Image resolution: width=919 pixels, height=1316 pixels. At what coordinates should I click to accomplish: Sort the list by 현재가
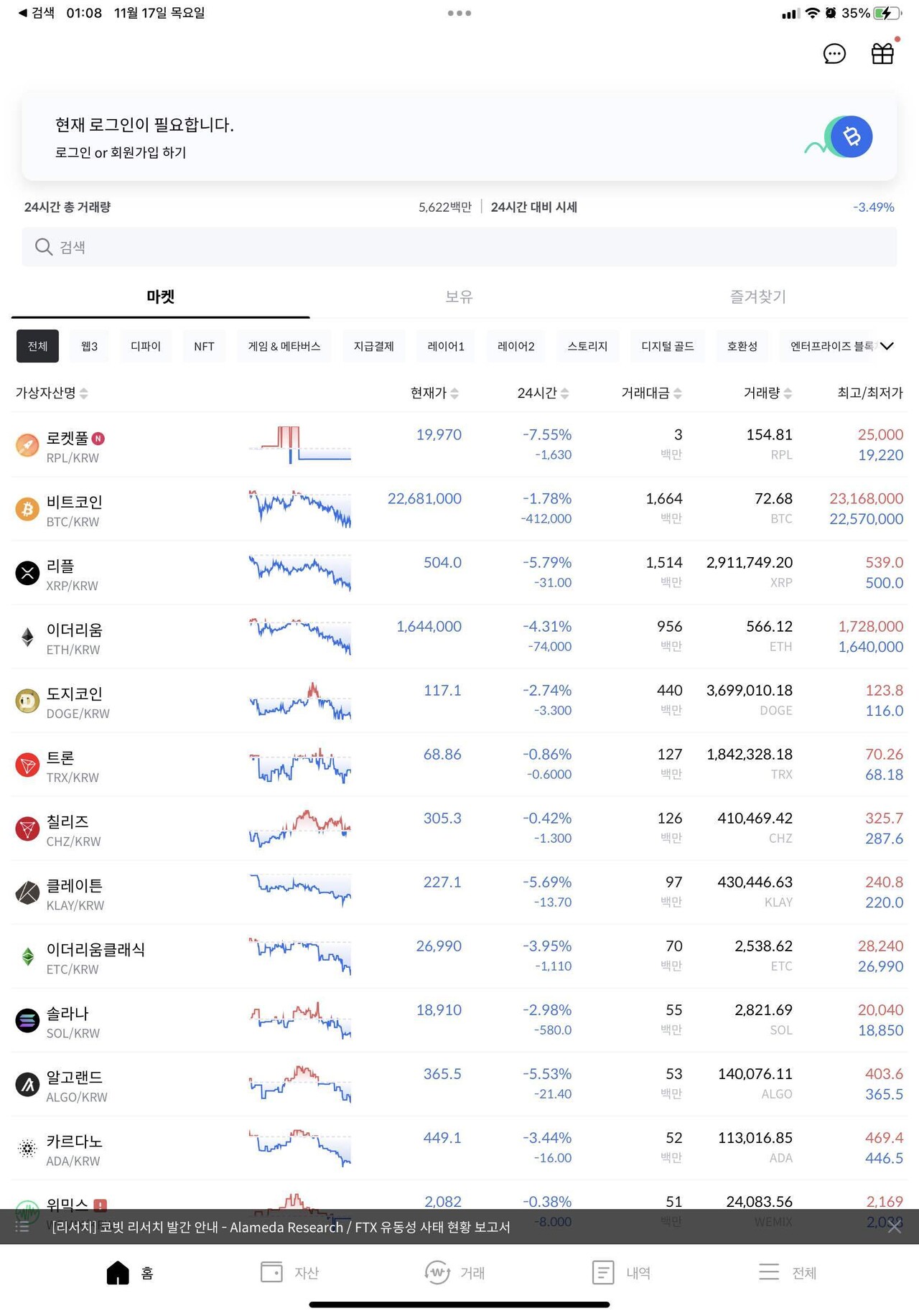point(434,393)
